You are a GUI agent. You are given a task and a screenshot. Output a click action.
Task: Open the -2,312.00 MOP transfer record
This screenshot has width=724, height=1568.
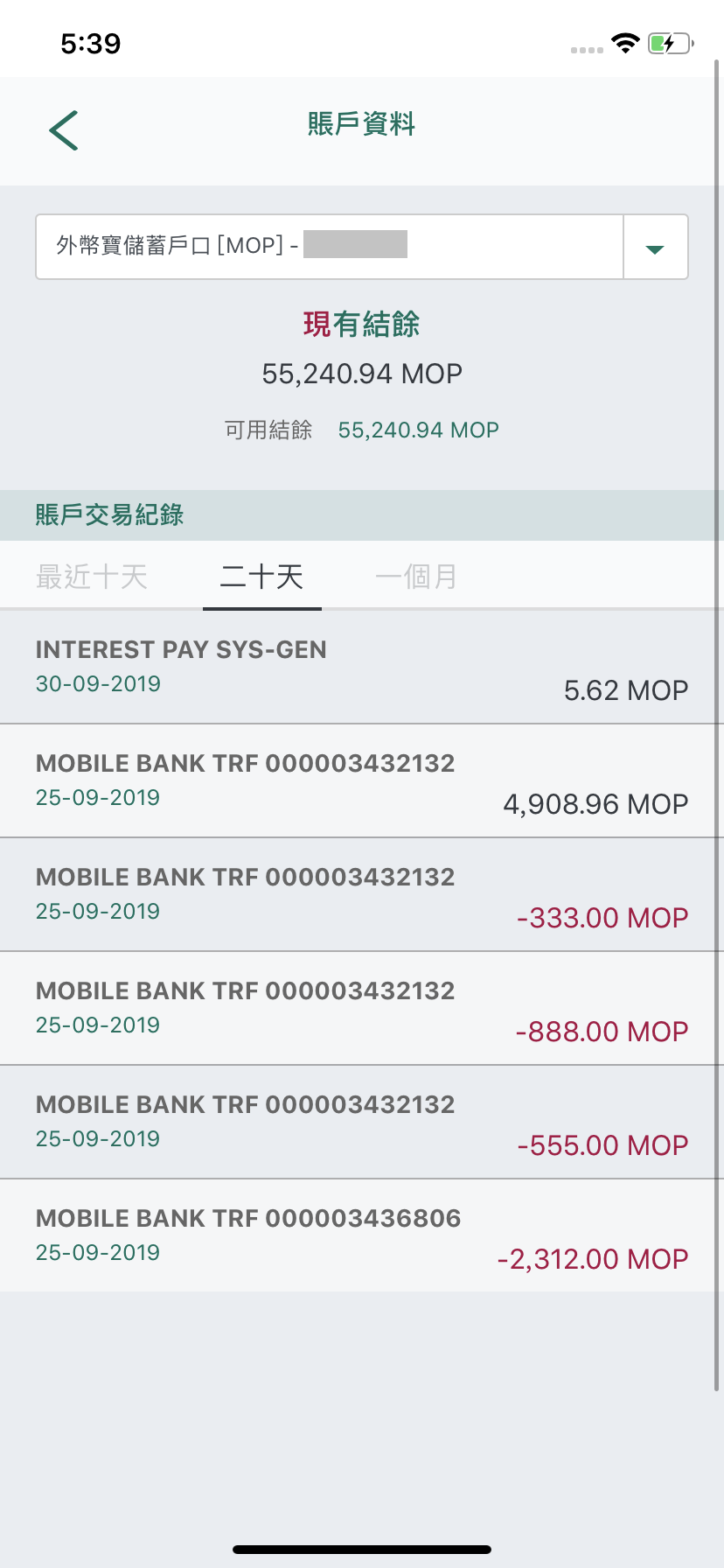coord(362,1236)
